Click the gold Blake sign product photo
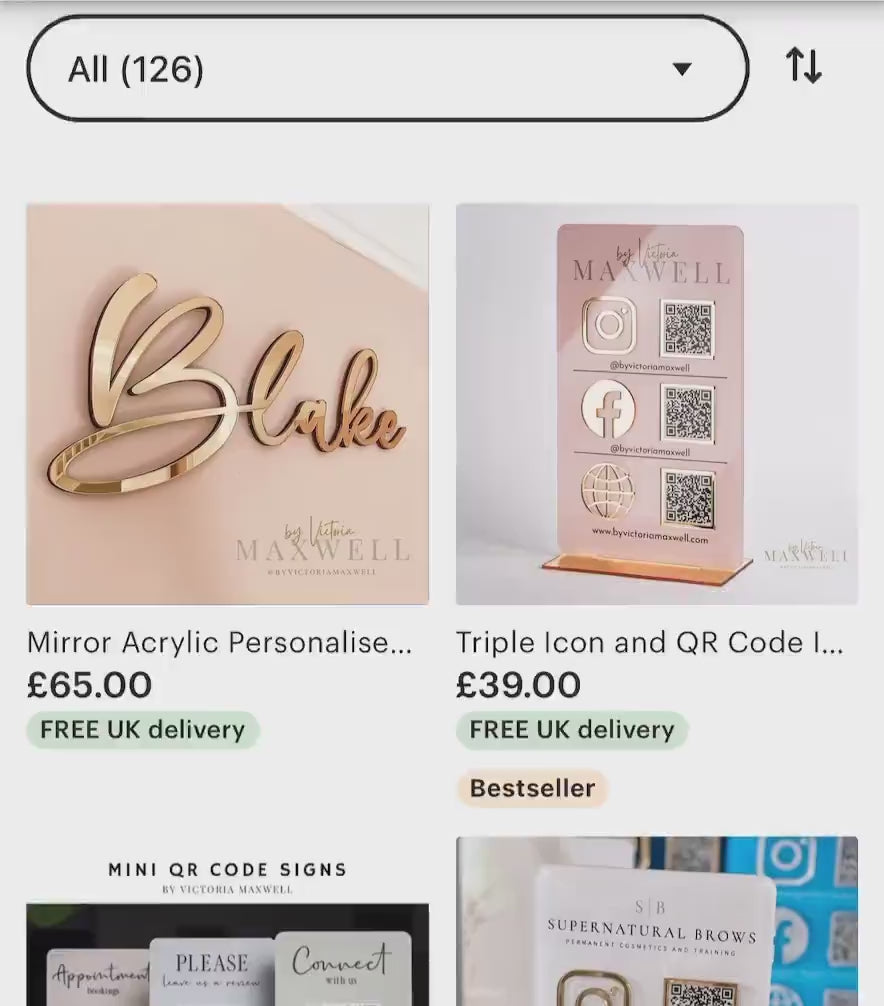 pyautogui.click(x=227, y=403)
